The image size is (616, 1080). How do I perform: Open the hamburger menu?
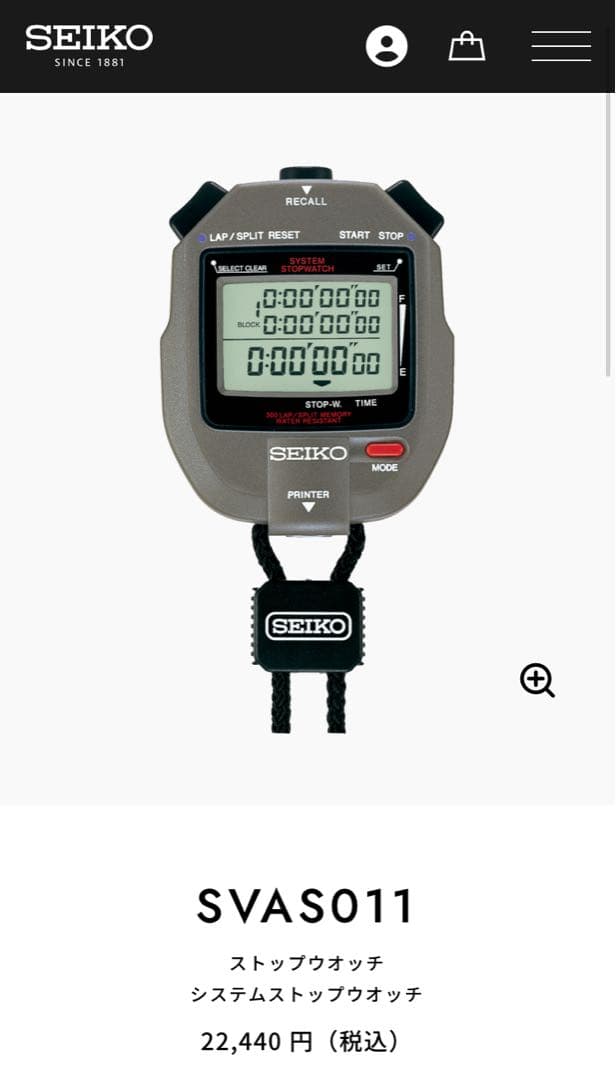pyautogui.click(x=561, y=46)
